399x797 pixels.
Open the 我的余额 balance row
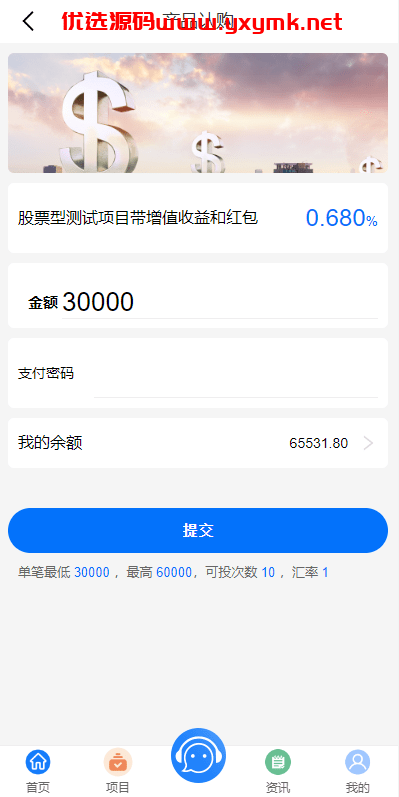click(x=198, y=443)
